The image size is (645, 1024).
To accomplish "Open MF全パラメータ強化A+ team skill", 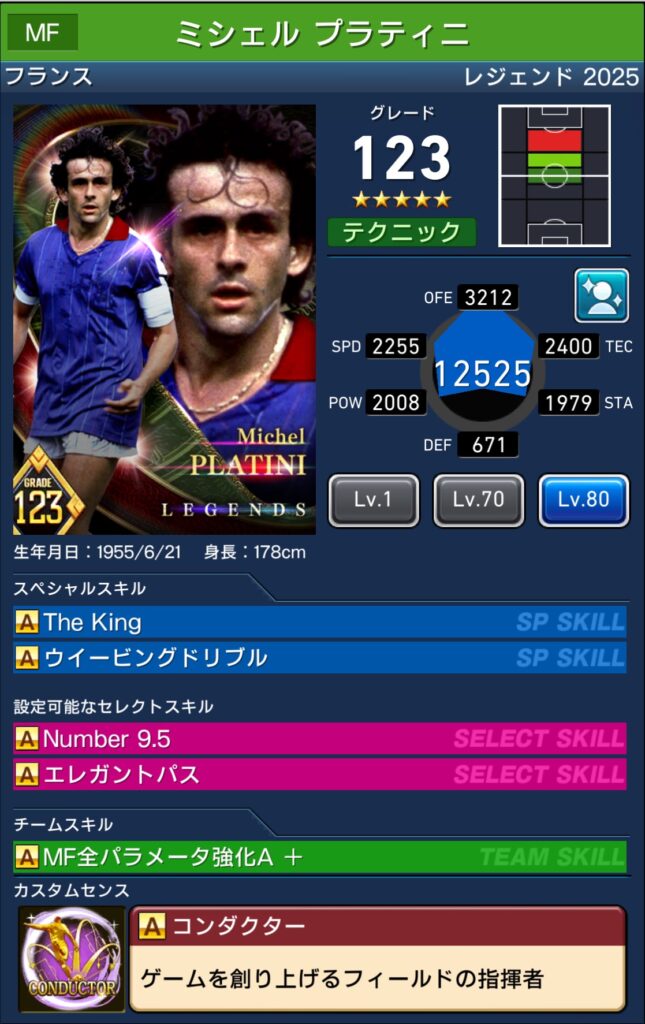I will pos(320,857).
